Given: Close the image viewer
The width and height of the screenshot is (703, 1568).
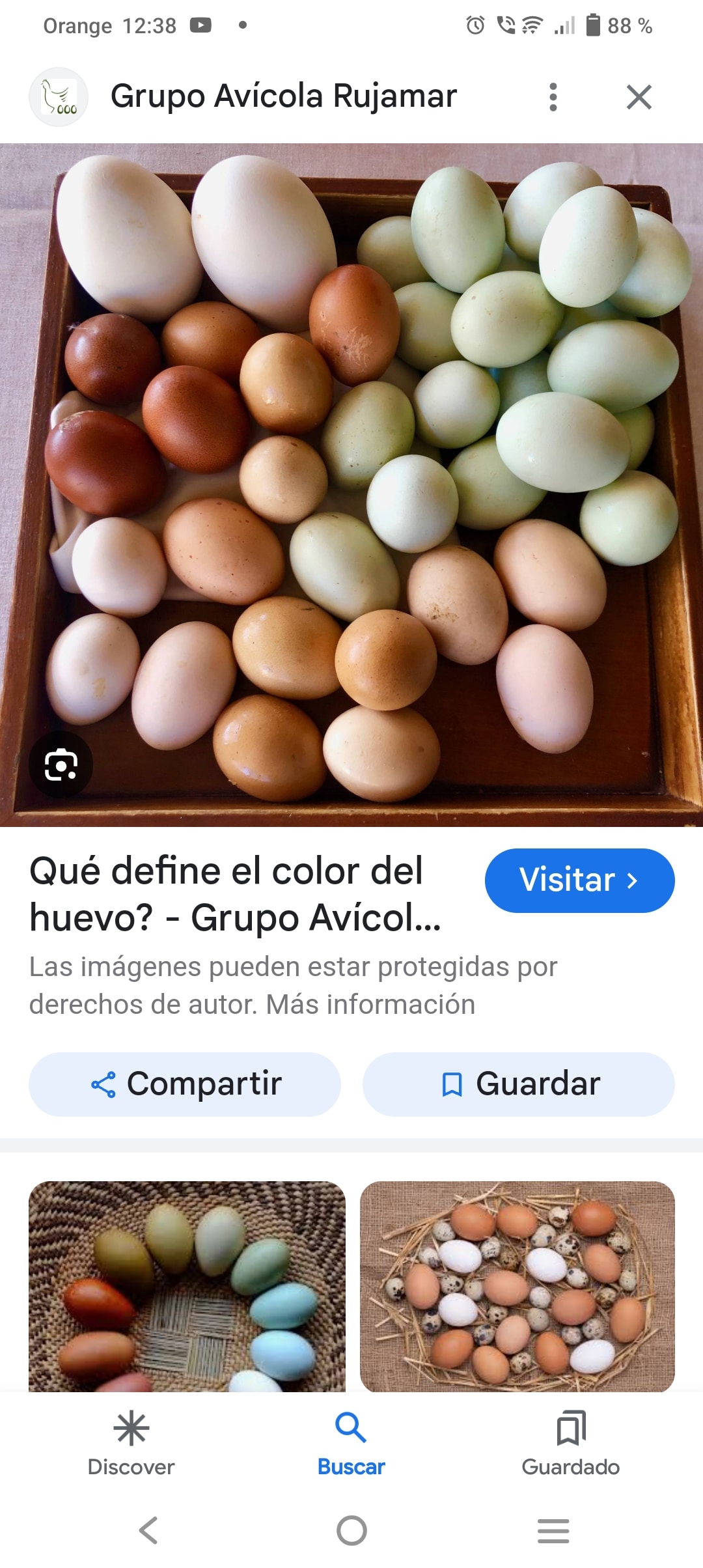Looking at the screenshot, I should [639, 97].
